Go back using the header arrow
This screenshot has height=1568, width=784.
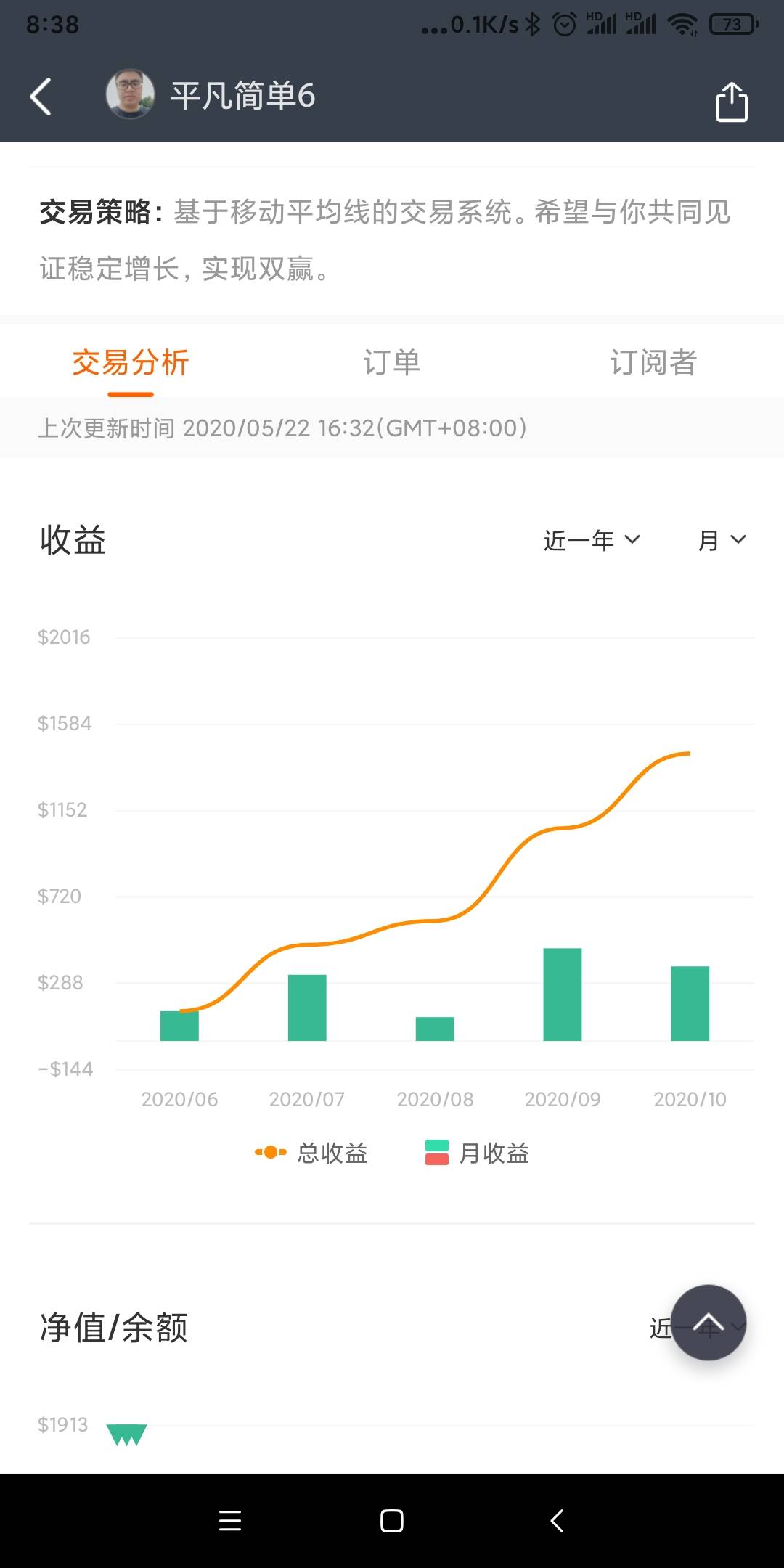[x=41, y=97]
